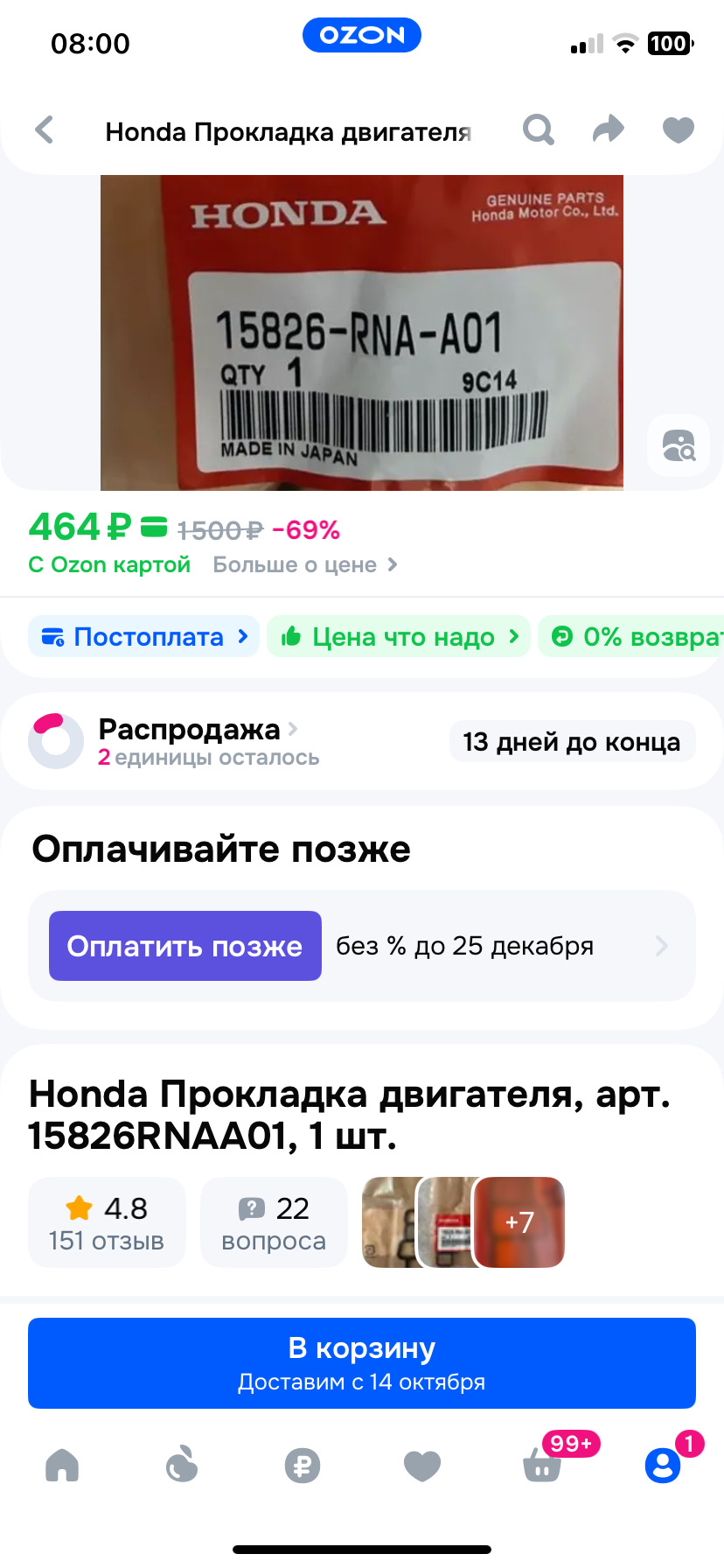Select the '0% возврат' chip
Image resolution: width=724 pixels, height=1568 pixels.
pyautogui.click(x=631, y=637)
